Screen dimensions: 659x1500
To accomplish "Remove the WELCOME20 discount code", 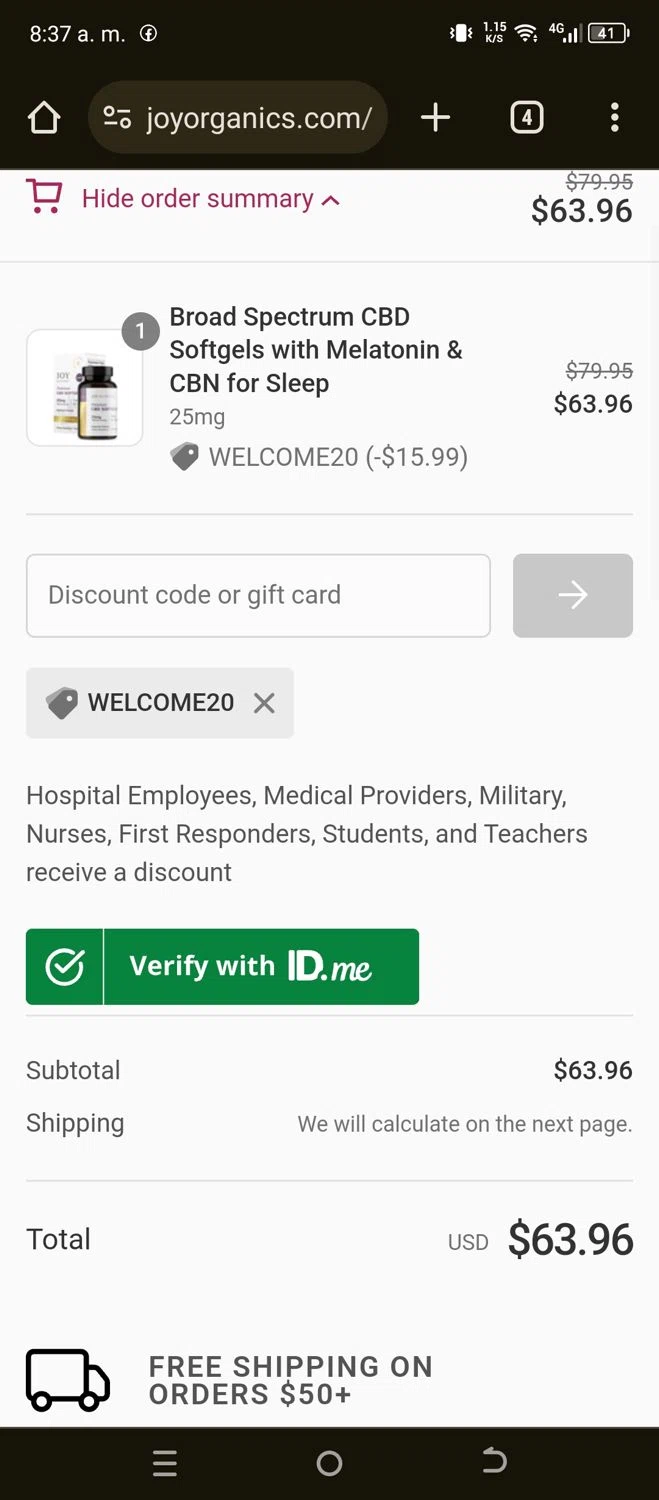I will click(x=264, y=703).
